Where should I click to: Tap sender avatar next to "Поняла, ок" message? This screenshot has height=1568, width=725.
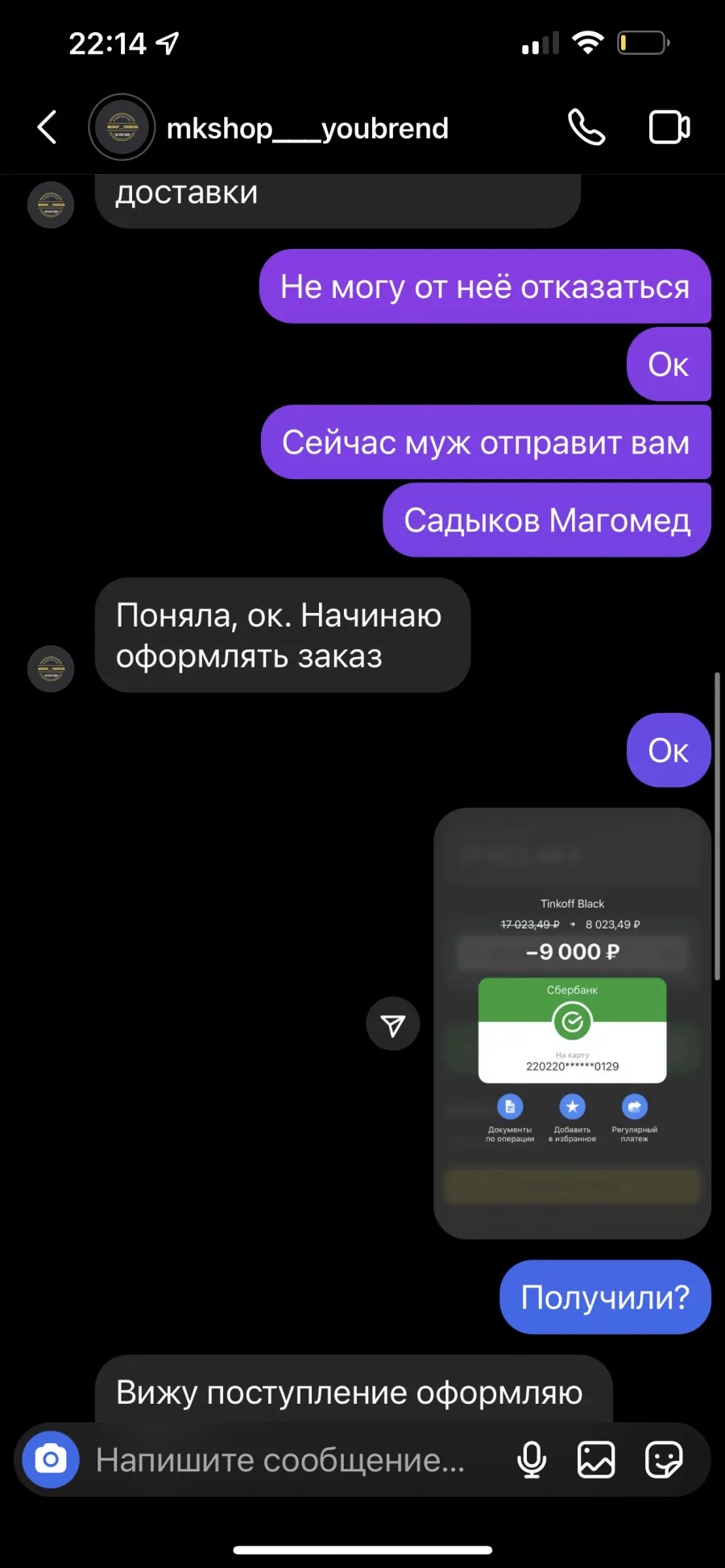point(51,668)
